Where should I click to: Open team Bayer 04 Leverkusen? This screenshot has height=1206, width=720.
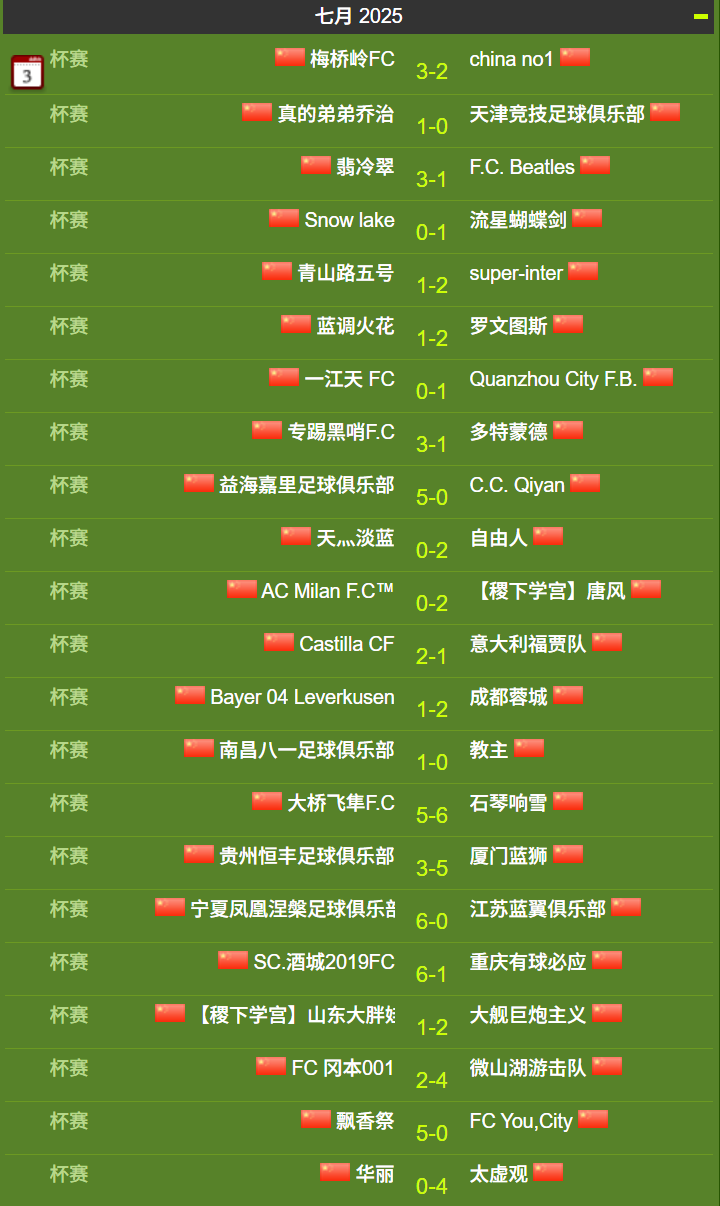[x=302, y=697]
